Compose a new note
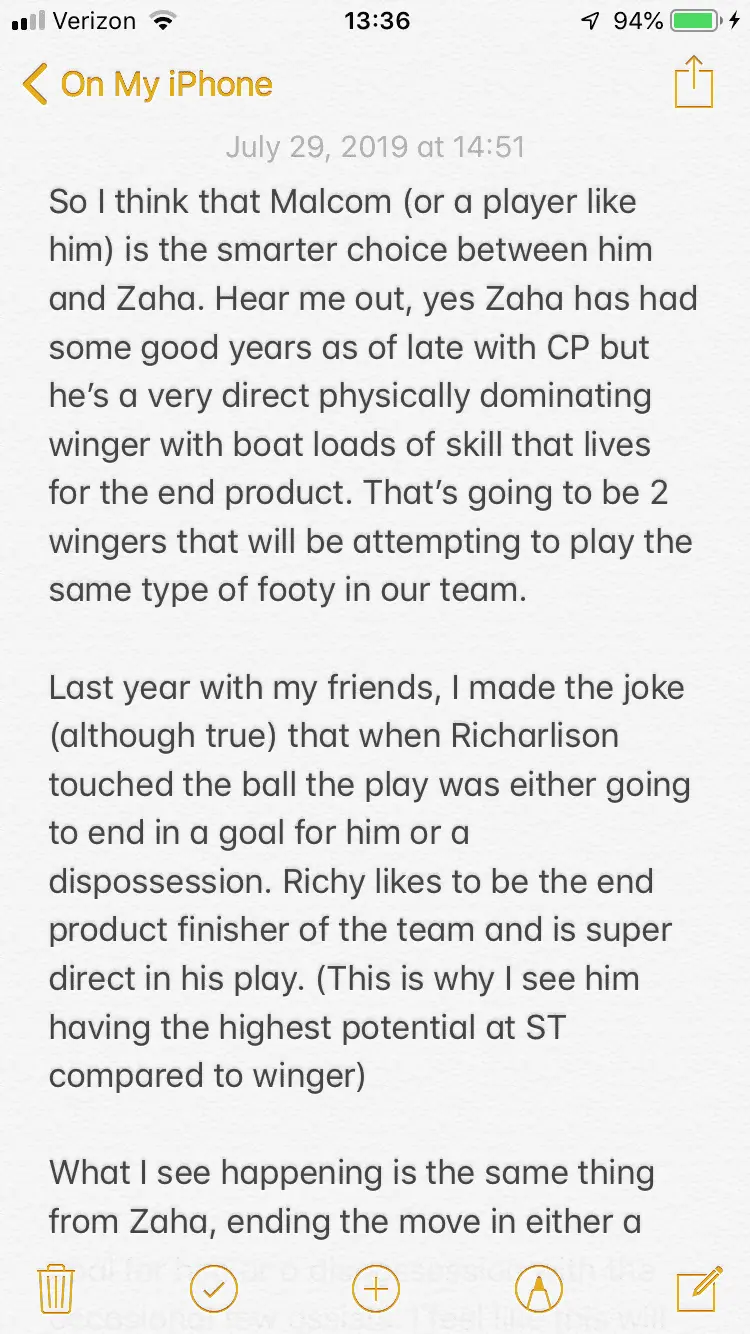Image resolution: width=750 pixels, height=1334 pixels. pos(699,1288)
